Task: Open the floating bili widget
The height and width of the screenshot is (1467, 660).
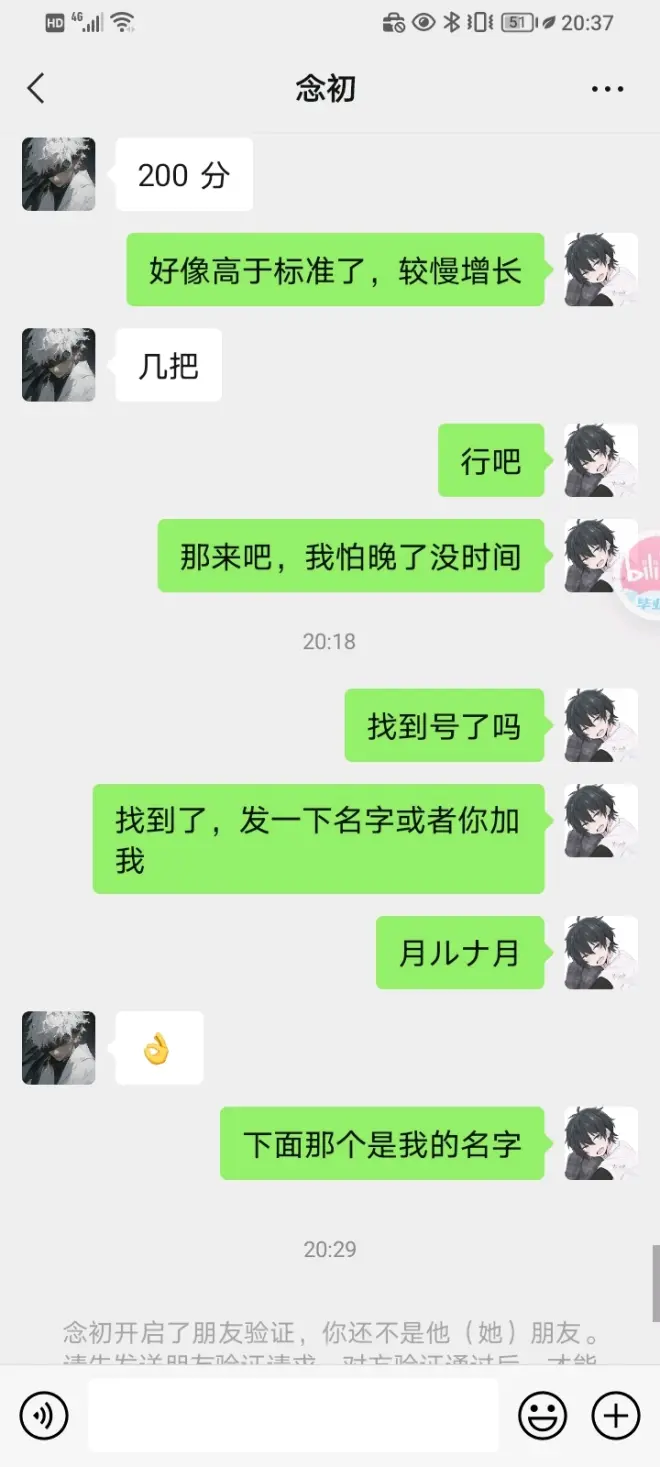Action: (x=640, y=577)
